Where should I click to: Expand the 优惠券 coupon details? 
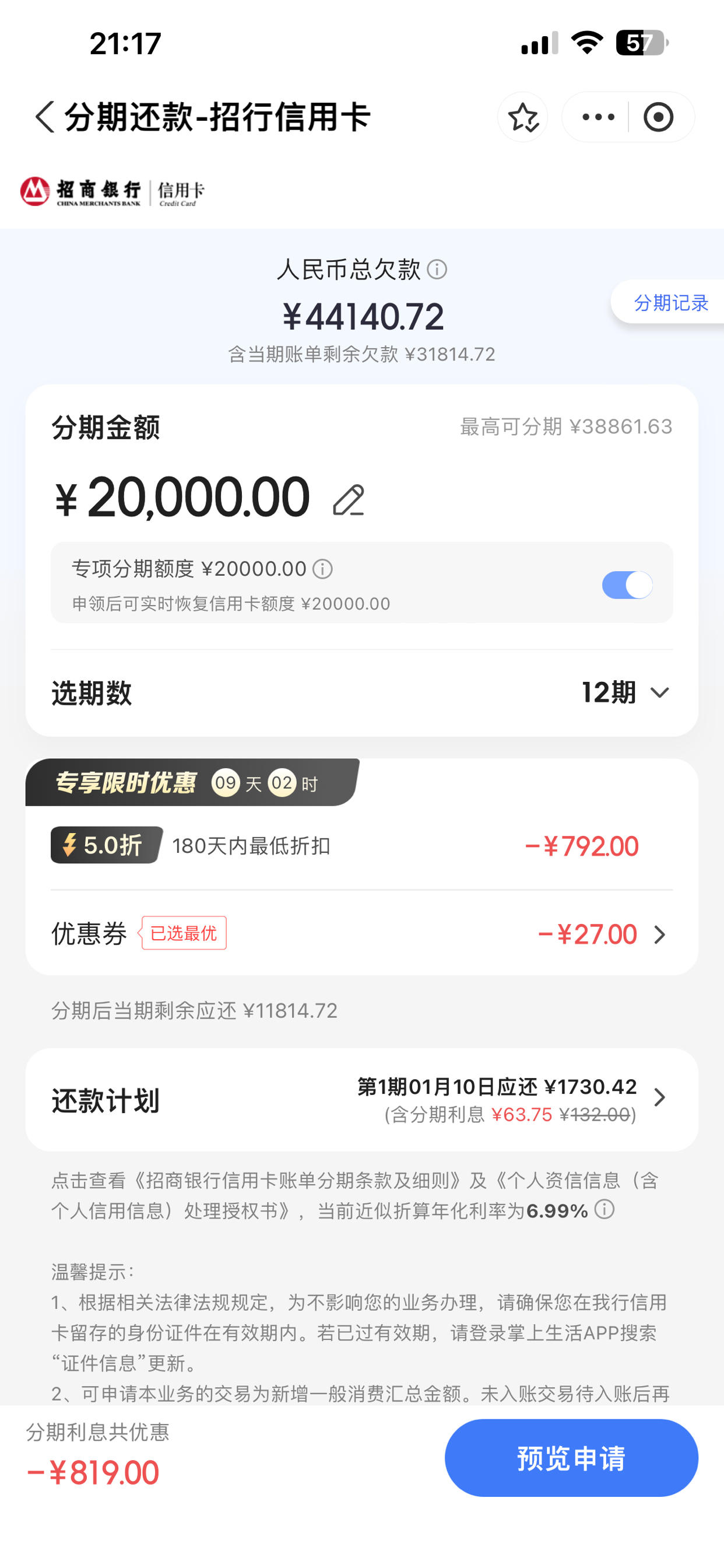659,935
